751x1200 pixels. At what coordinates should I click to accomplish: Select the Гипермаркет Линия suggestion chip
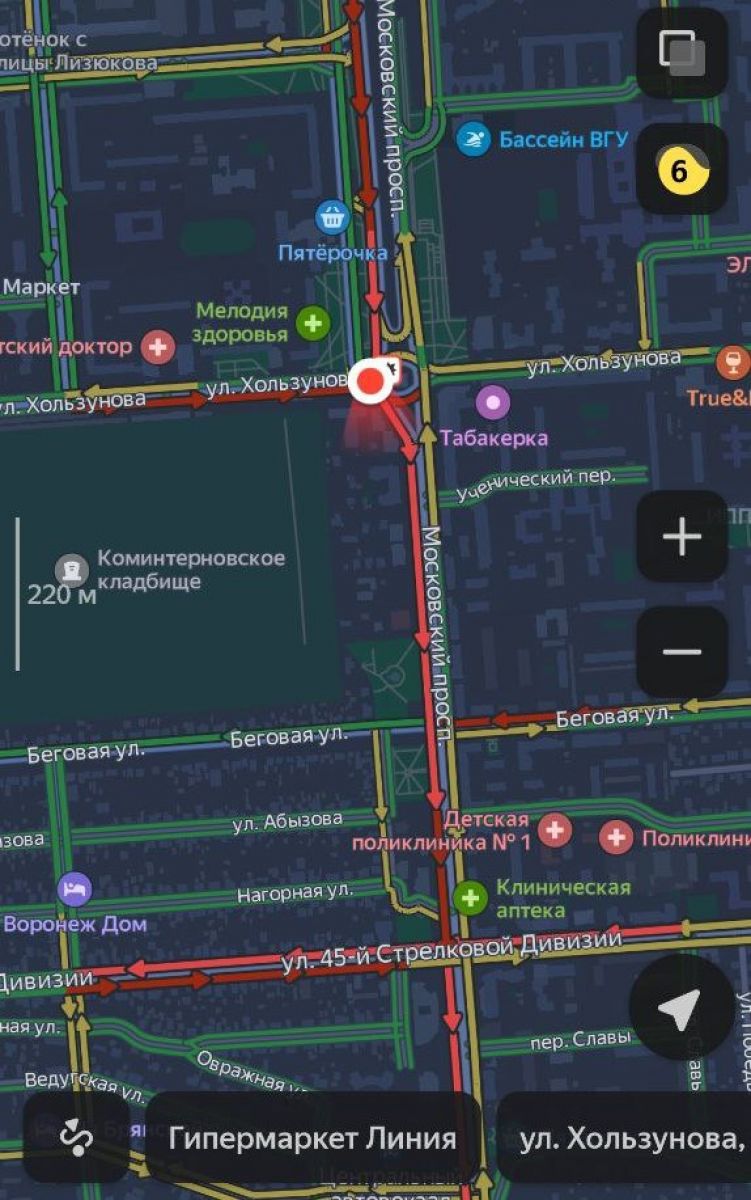pyautogui.click(x=312, y=1138)
